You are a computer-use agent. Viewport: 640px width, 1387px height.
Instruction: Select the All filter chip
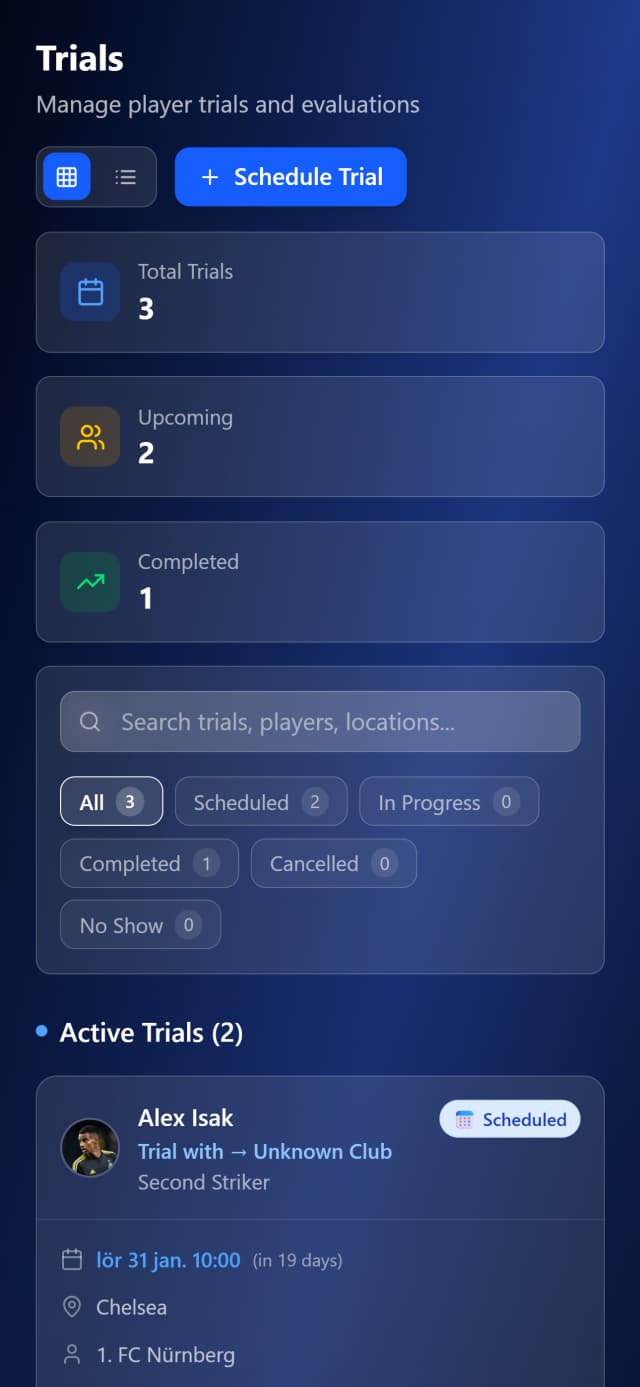111,802
